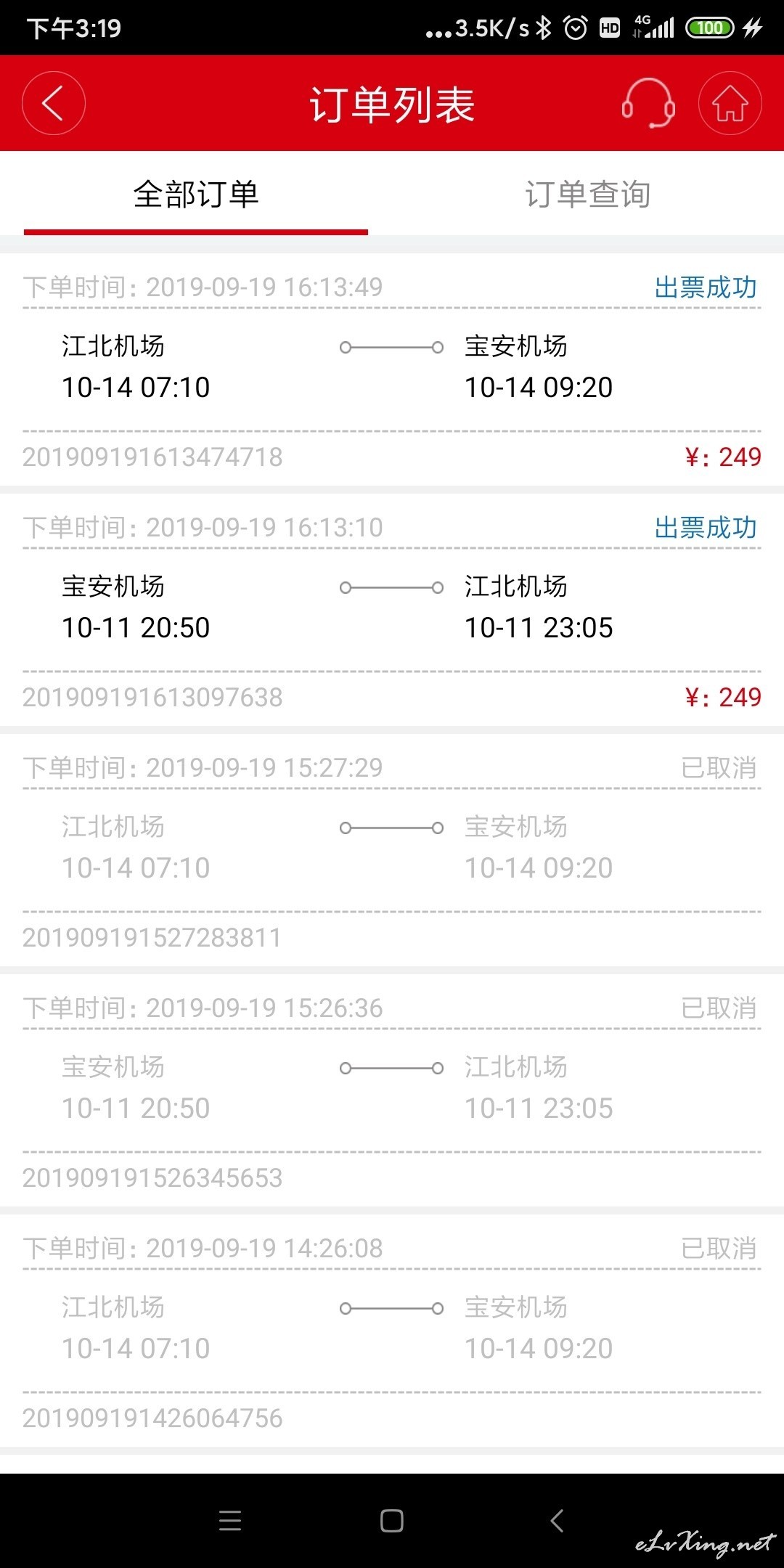This screenshot has width=784, height=1568.
Task: Tap the back arrow in the header
Action: click(54, 103)
